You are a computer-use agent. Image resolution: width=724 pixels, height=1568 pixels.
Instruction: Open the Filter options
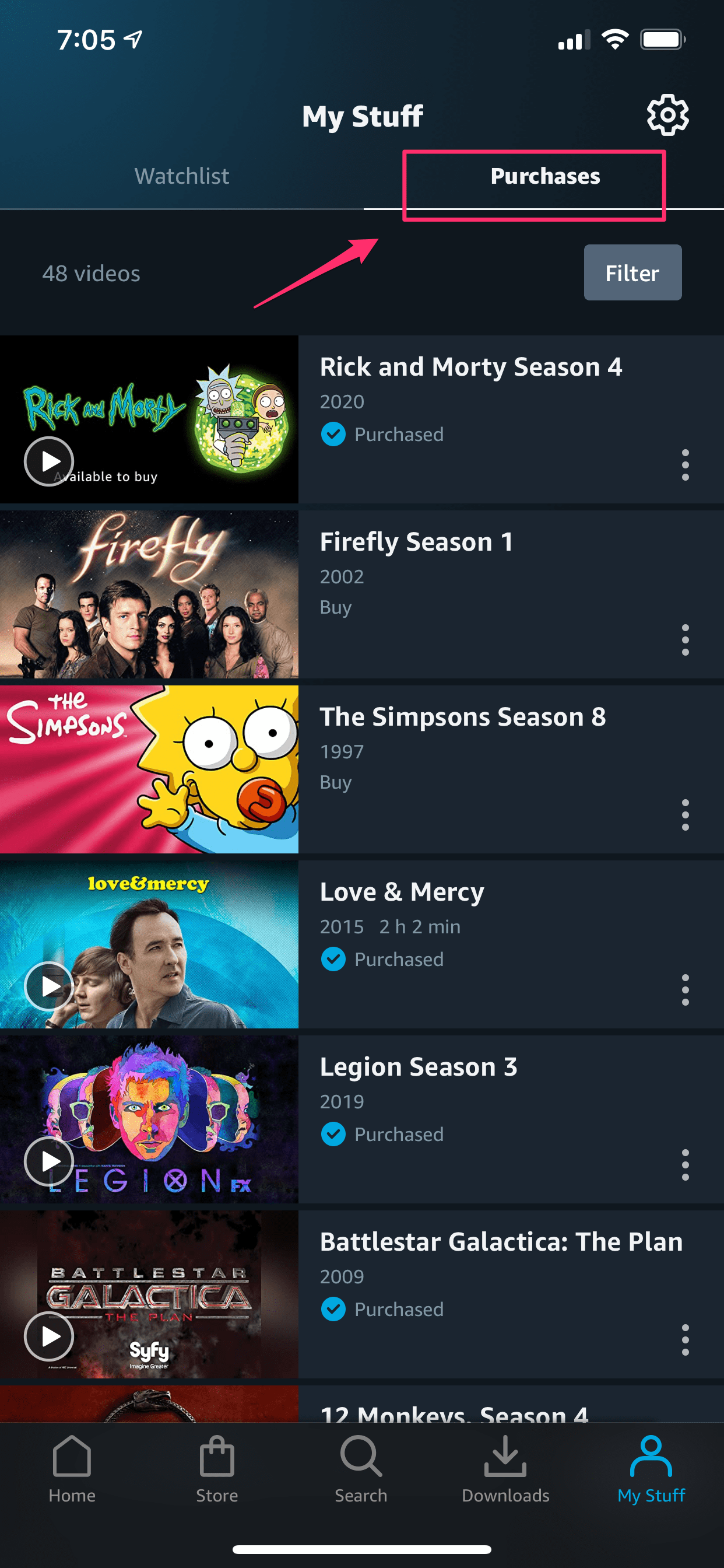[x=632, y=272]
